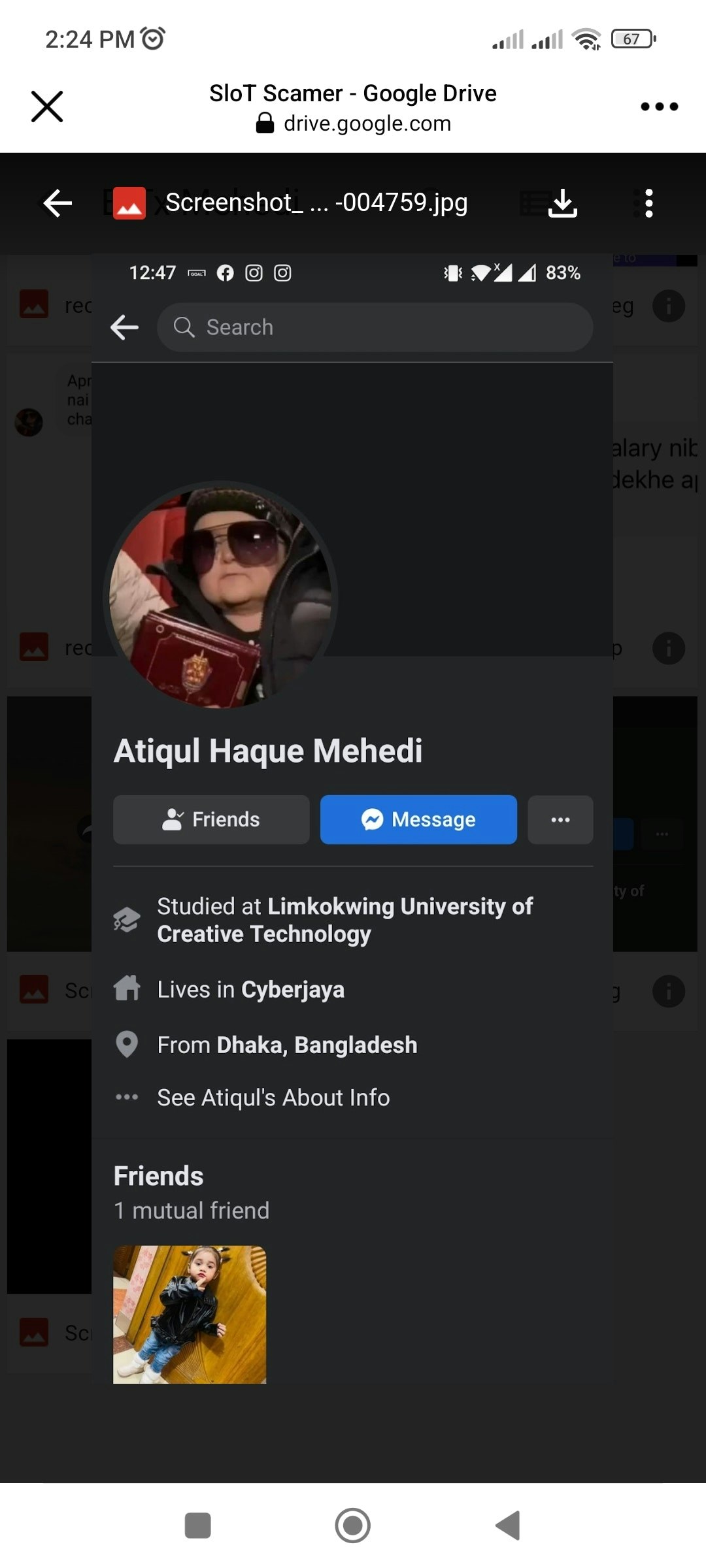
Task: Go to the home screen via circle button
Action: 353,1526
